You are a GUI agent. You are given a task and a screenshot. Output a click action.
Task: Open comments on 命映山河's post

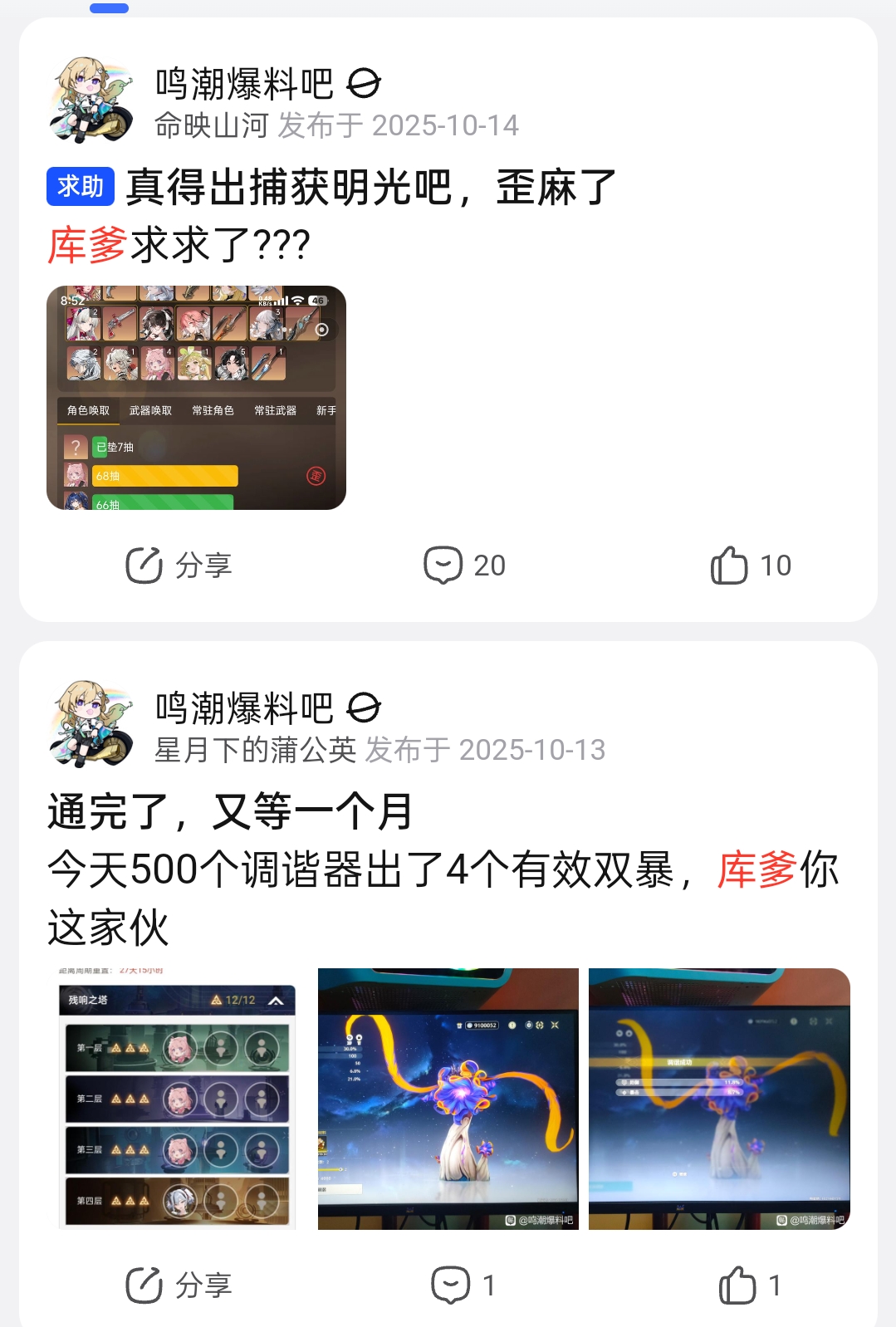[x=464, y=566]
